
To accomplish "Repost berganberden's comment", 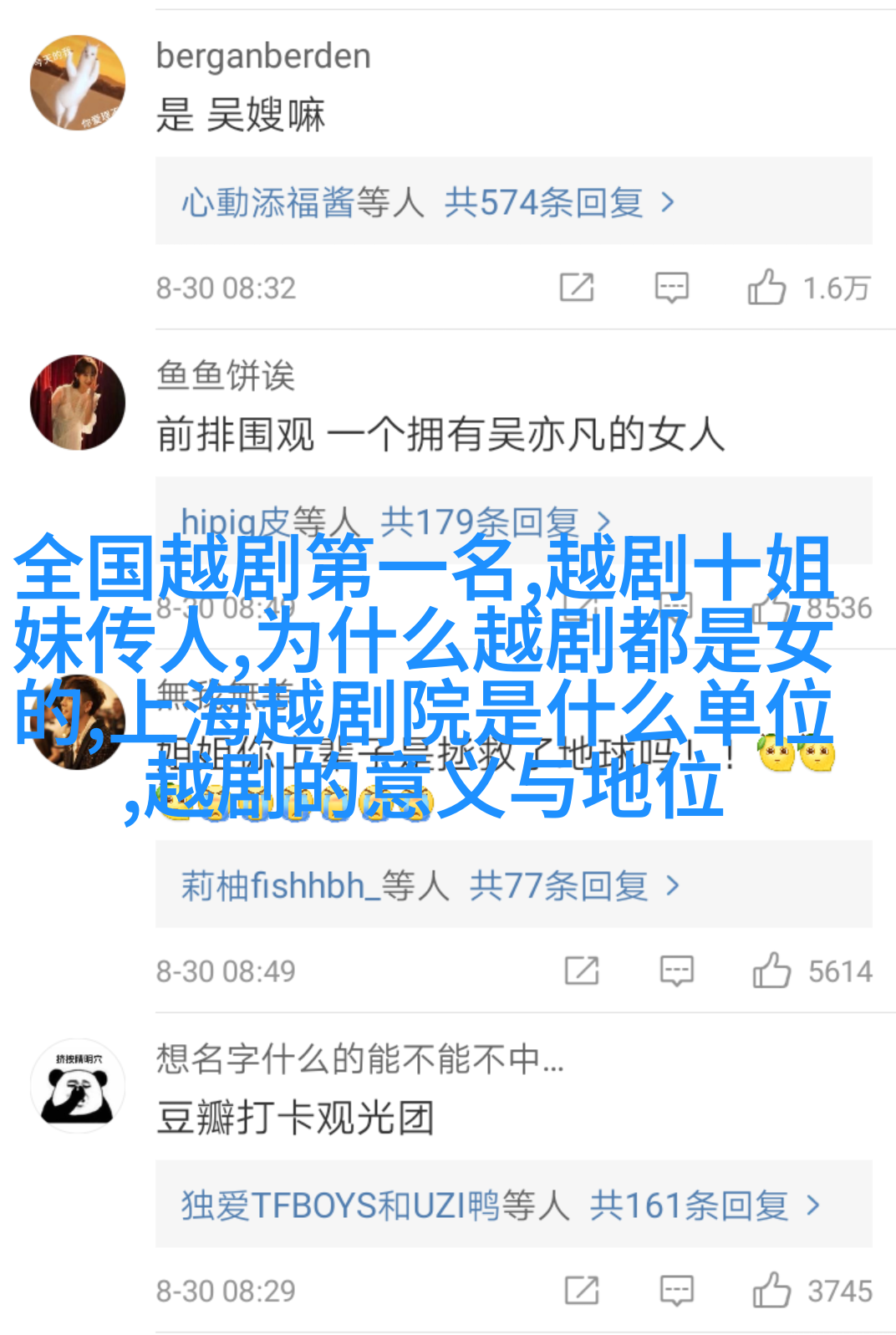I will [x=577, y=288].
